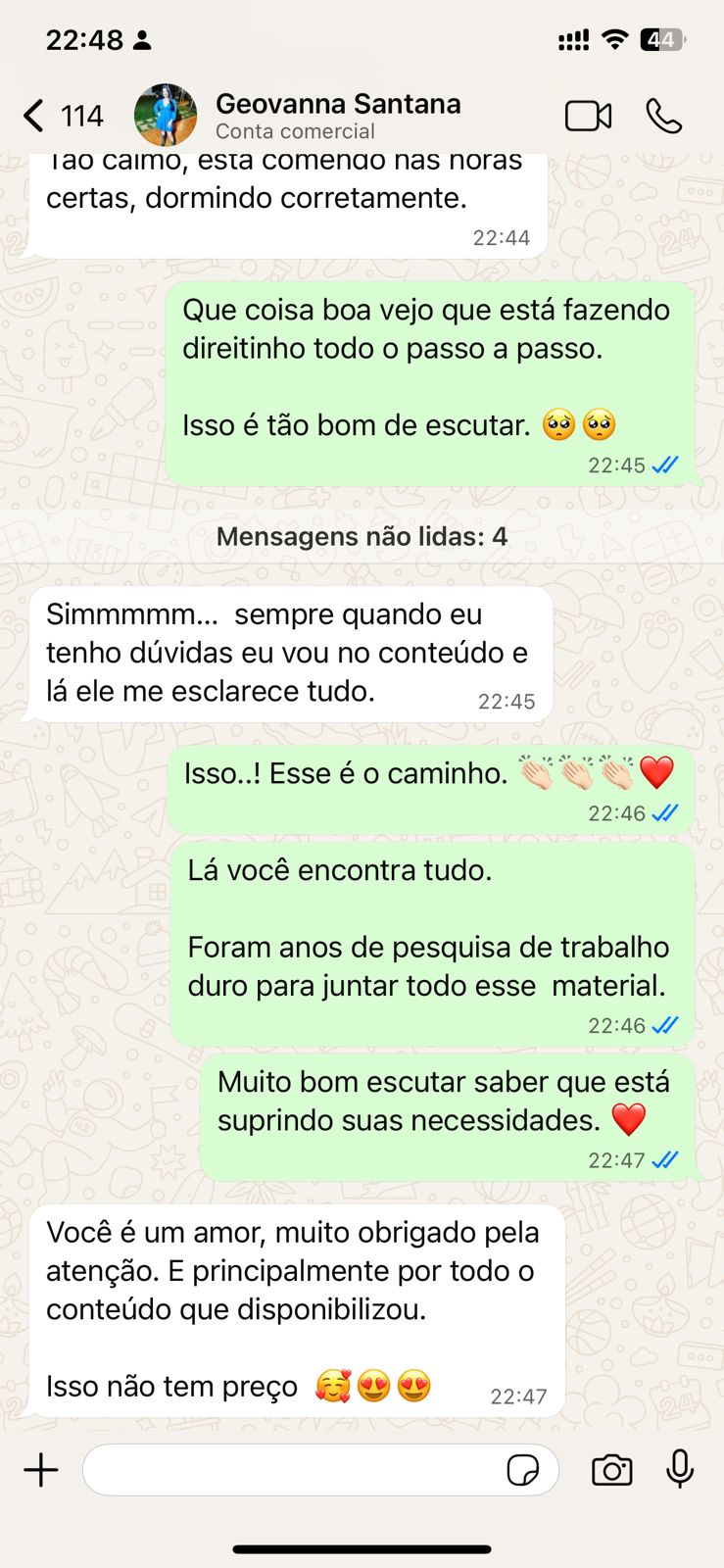The image size is (724, 1568).
Task: Start a video call with Geovanna Santana
Action: point(588,116)
